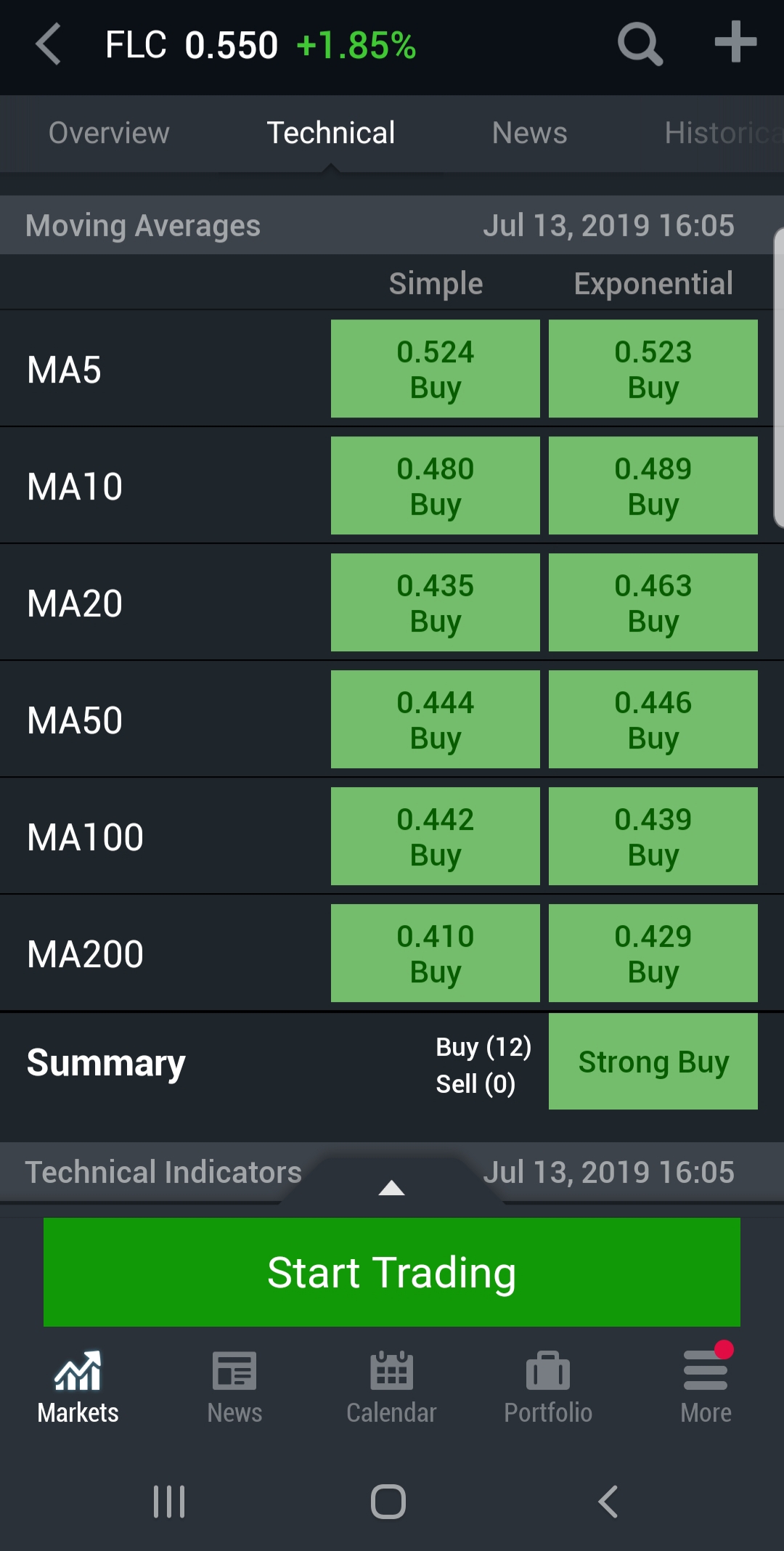
Task: Open News in bottom navigation
Action: [234, 1388]
